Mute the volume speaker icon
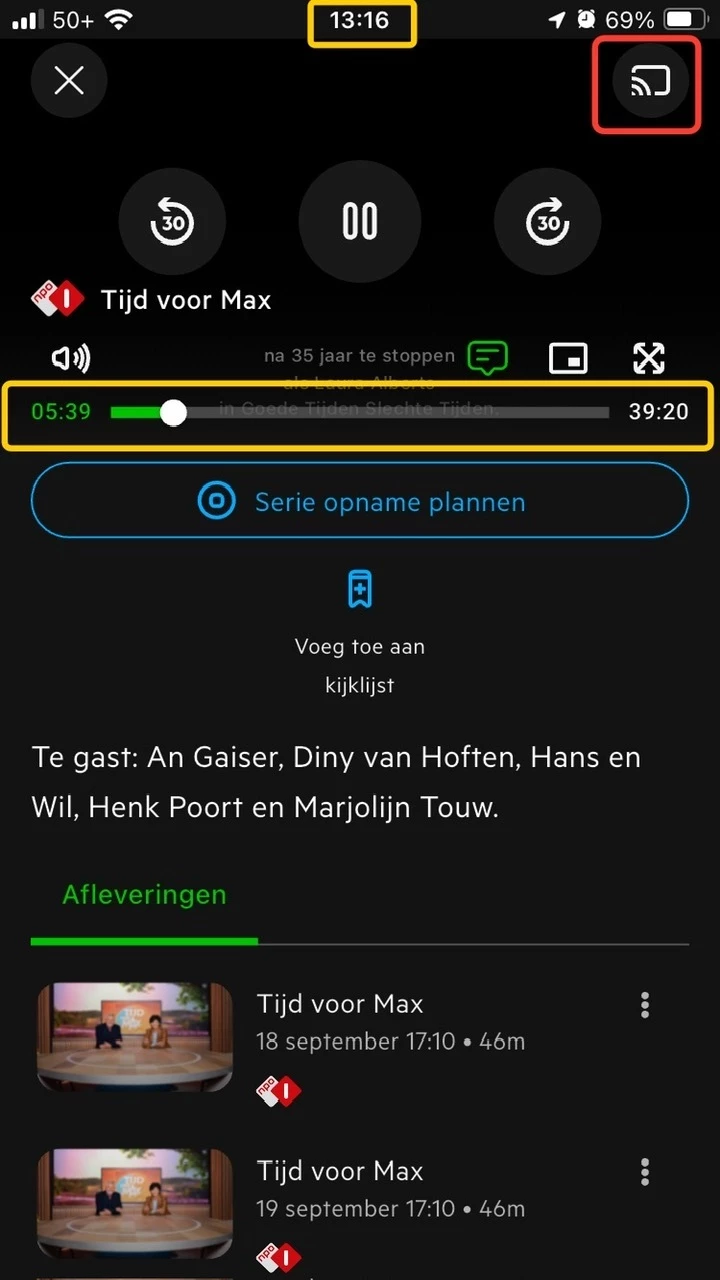Viewport: 720px width, 1280px height. click(x=70, y=357)
